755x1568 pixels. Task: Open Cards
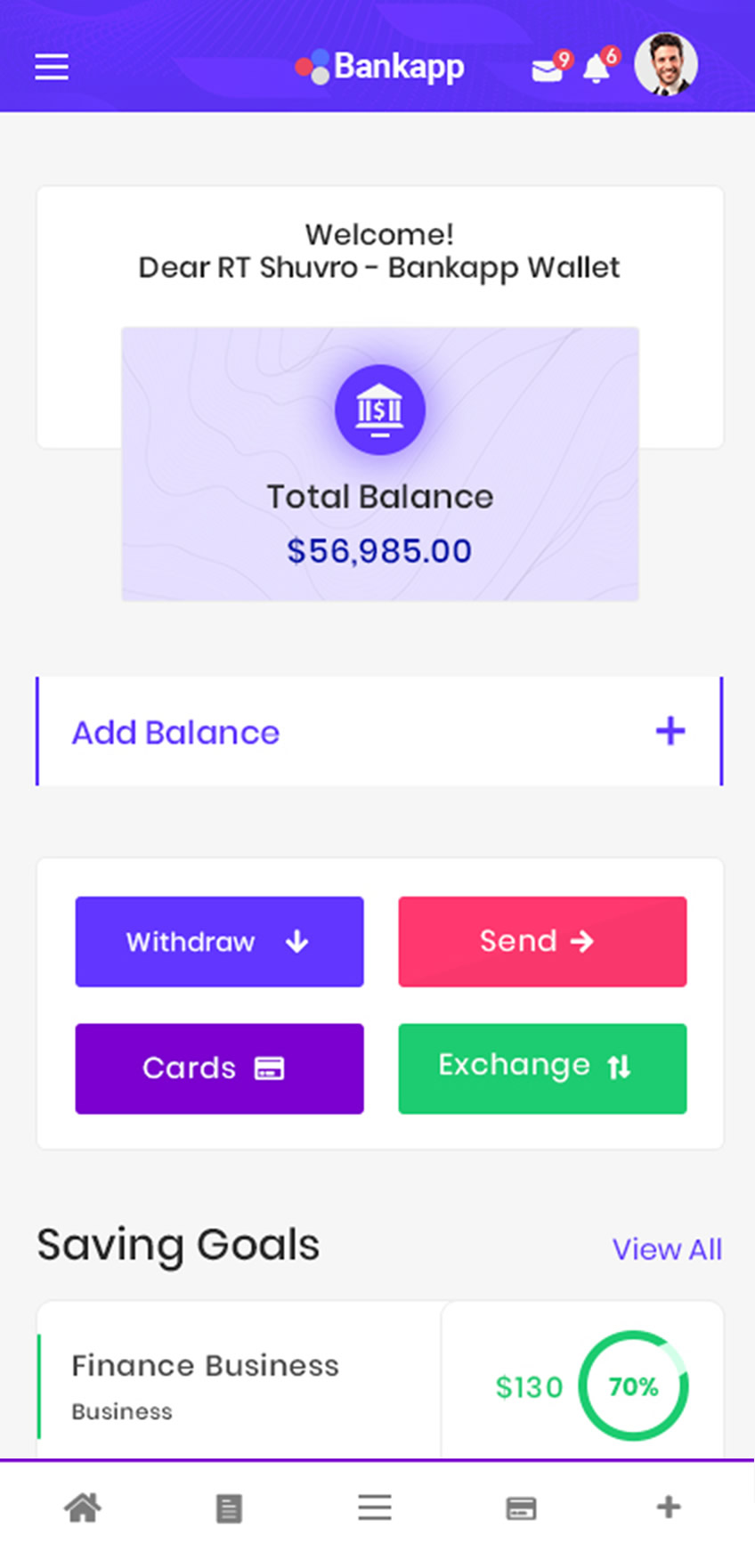coord(219,1068)
